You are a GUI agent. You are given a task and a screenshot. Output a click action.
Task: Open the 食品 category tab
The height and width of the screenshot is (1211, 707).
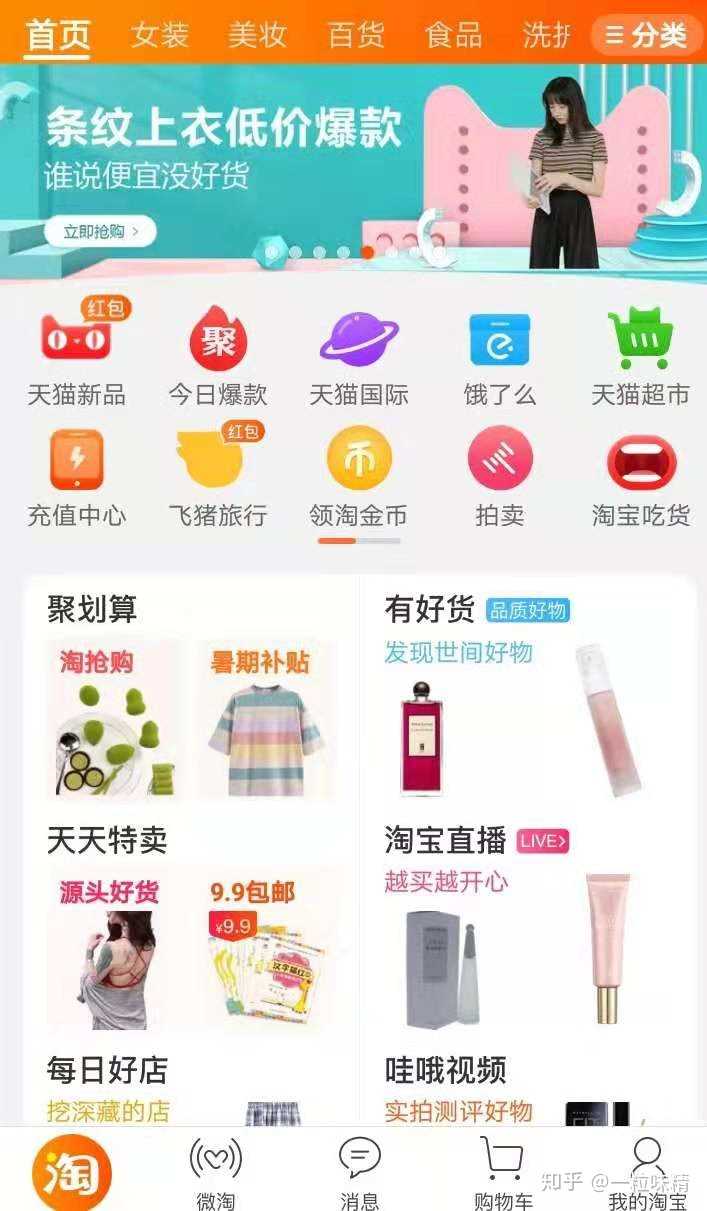pyautogui.click(x=453, y=36)
